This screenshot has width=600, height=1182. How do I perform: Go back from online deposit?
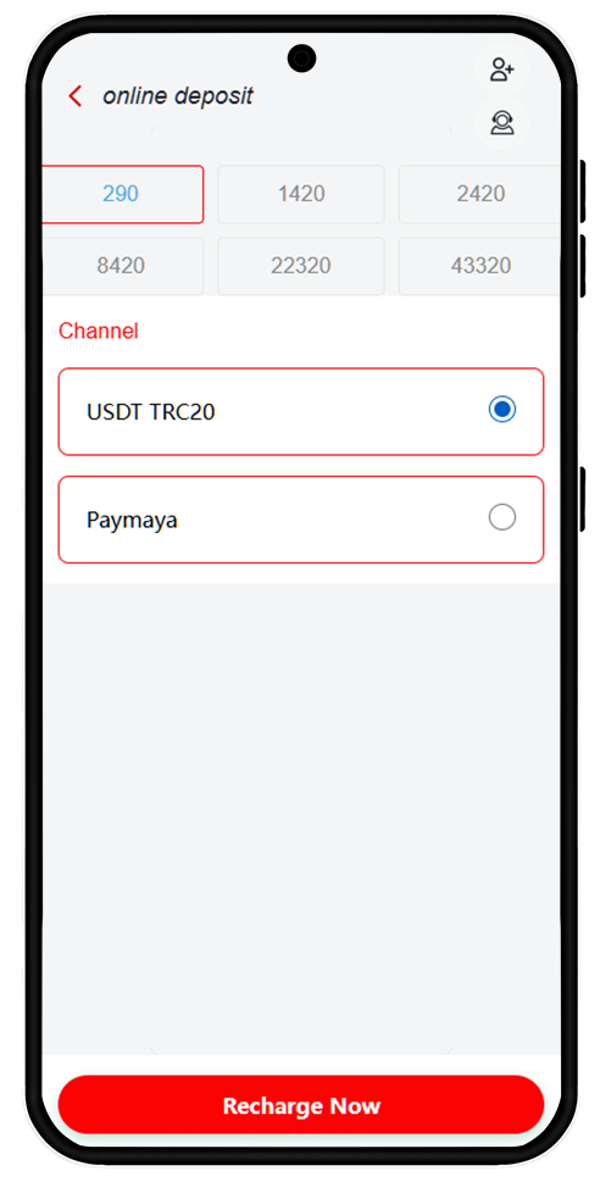pyautogui.click(x=75, y=96)
